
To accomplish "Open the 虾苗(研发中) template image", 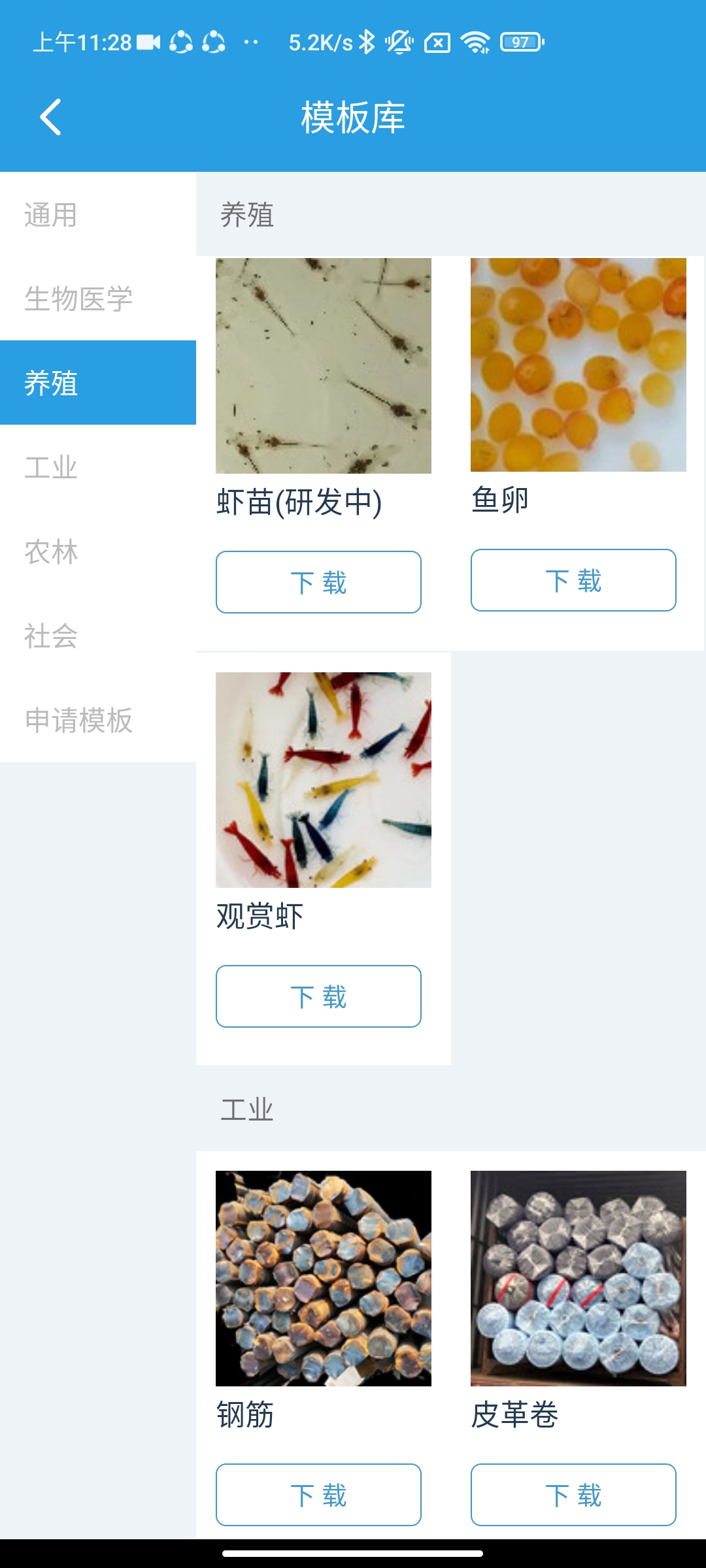I will 324,366.
